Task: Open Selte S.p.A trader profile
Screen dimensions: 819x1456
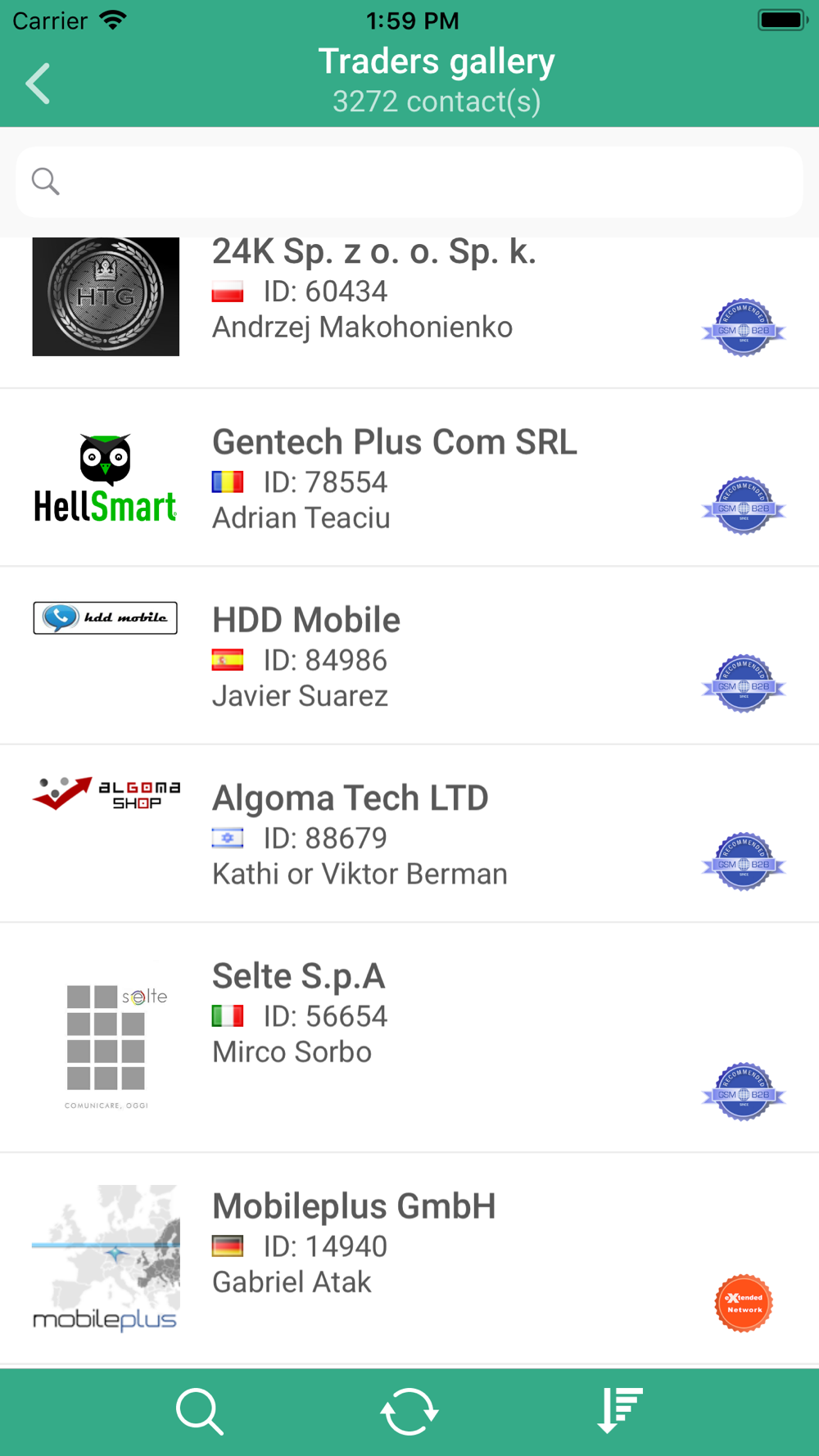Action: click(299, 1013)
